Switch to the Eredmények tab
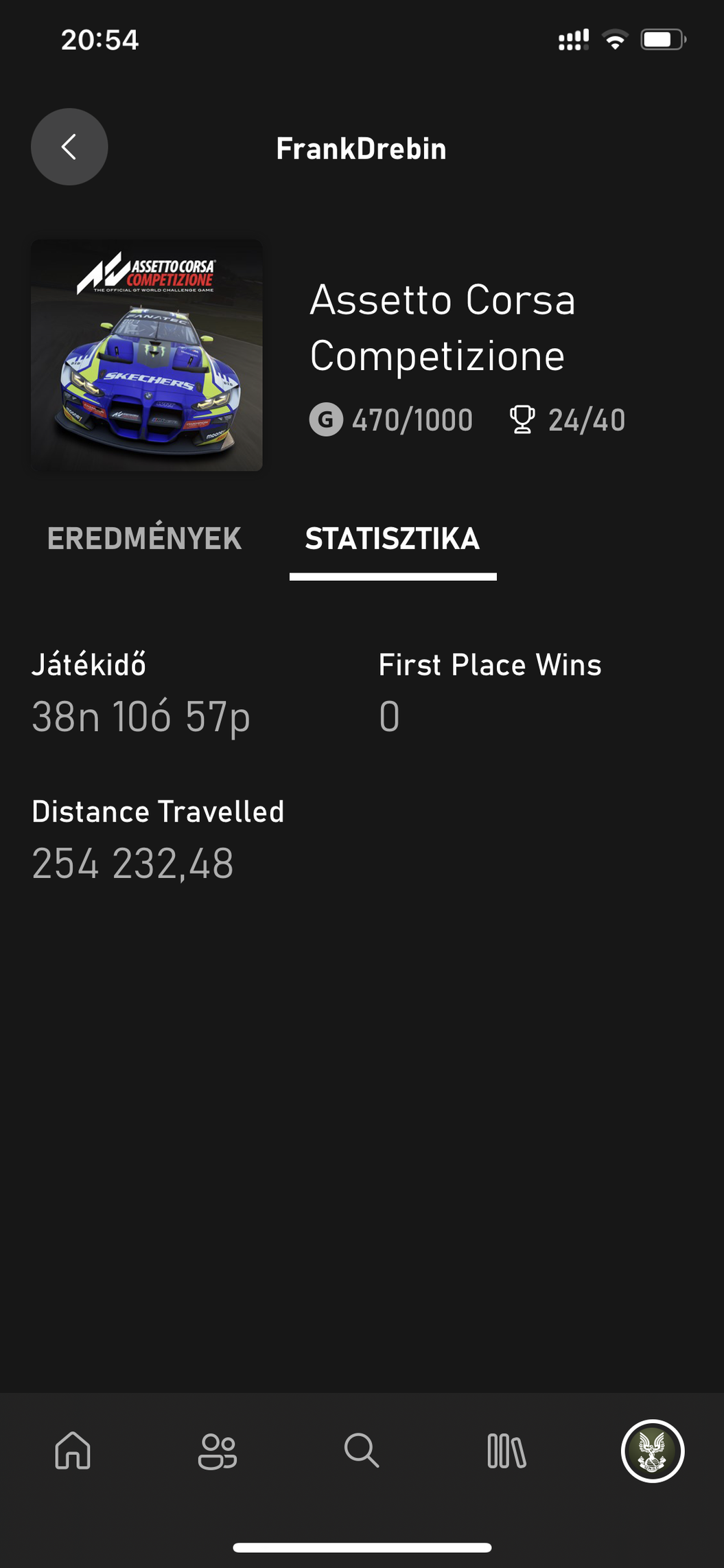The image size is (724, 1568). click(144, 538)
